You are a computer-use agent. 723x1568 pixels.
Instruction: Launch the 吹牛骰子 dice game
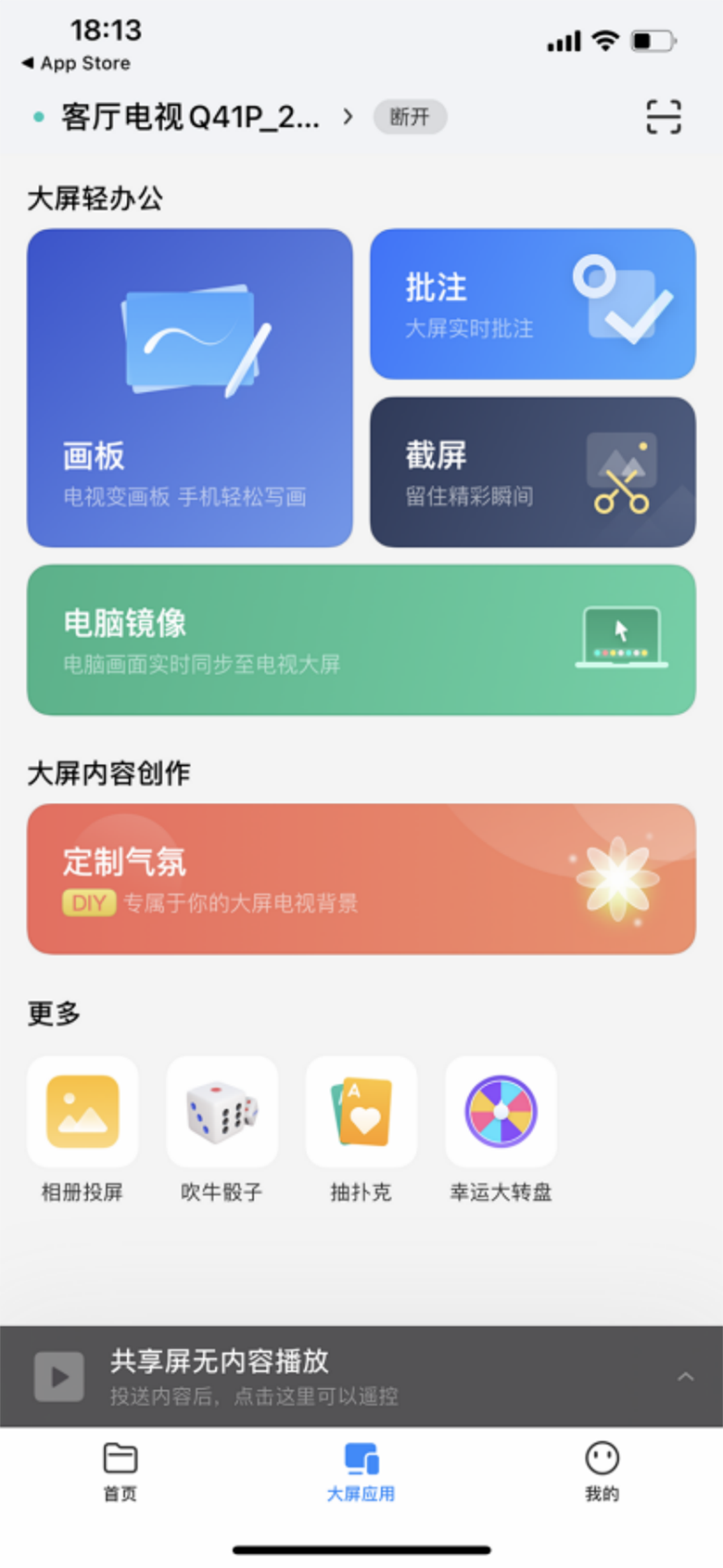point(222,1129)
